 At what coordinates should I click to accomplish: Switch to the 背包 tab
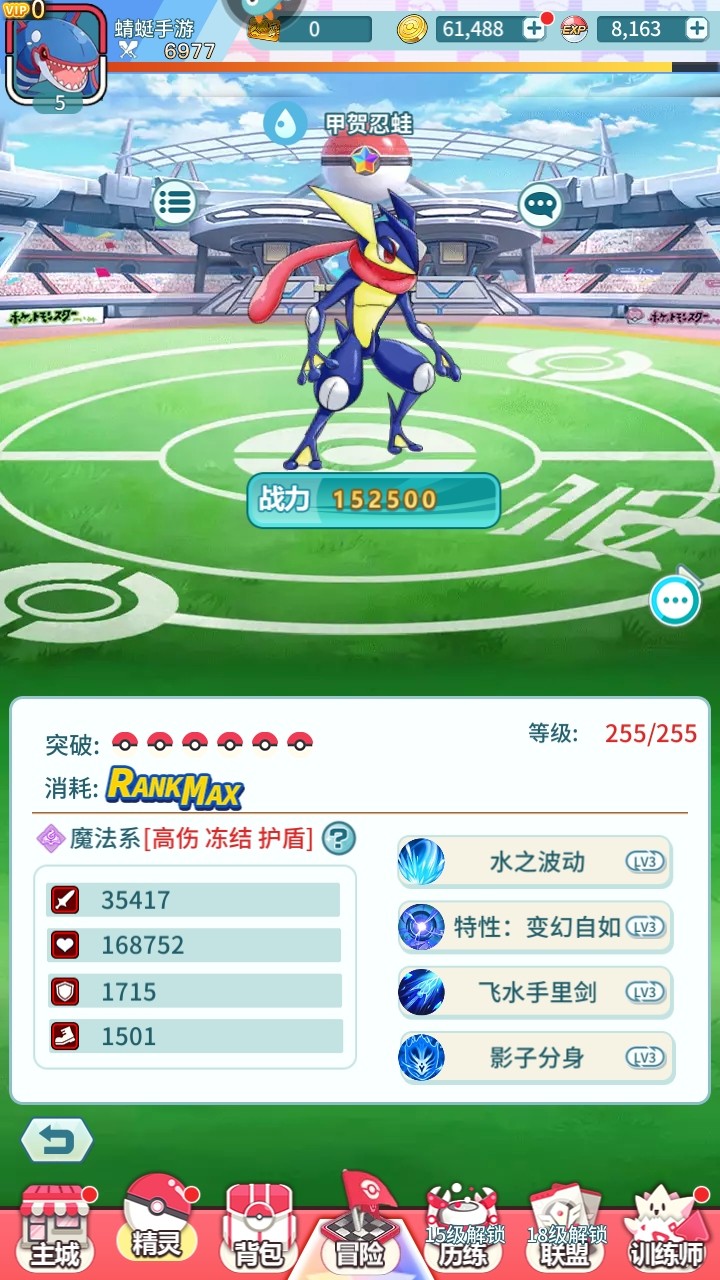tap(258, 1228)
